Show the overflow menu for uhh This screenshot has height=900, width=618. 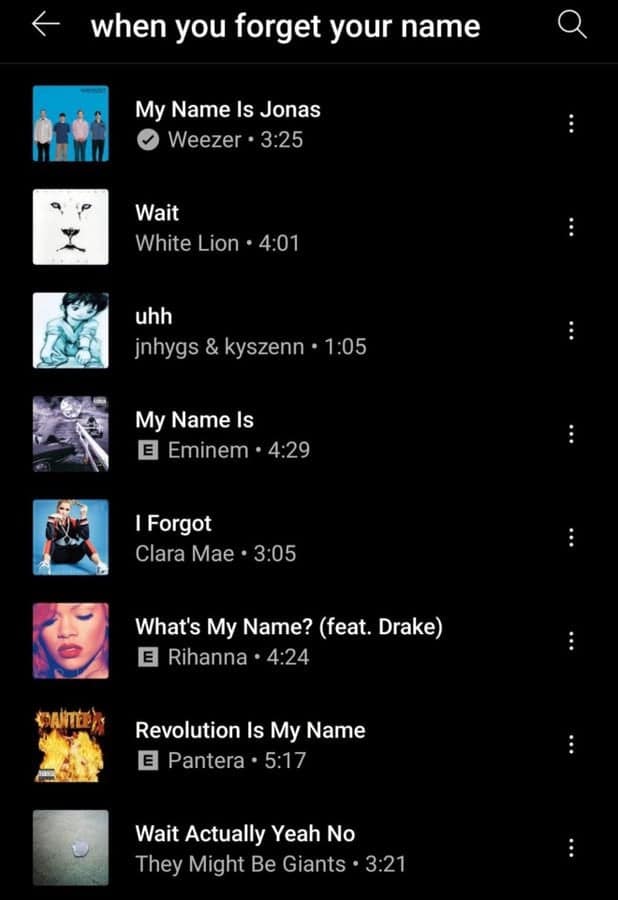point(571,331)
